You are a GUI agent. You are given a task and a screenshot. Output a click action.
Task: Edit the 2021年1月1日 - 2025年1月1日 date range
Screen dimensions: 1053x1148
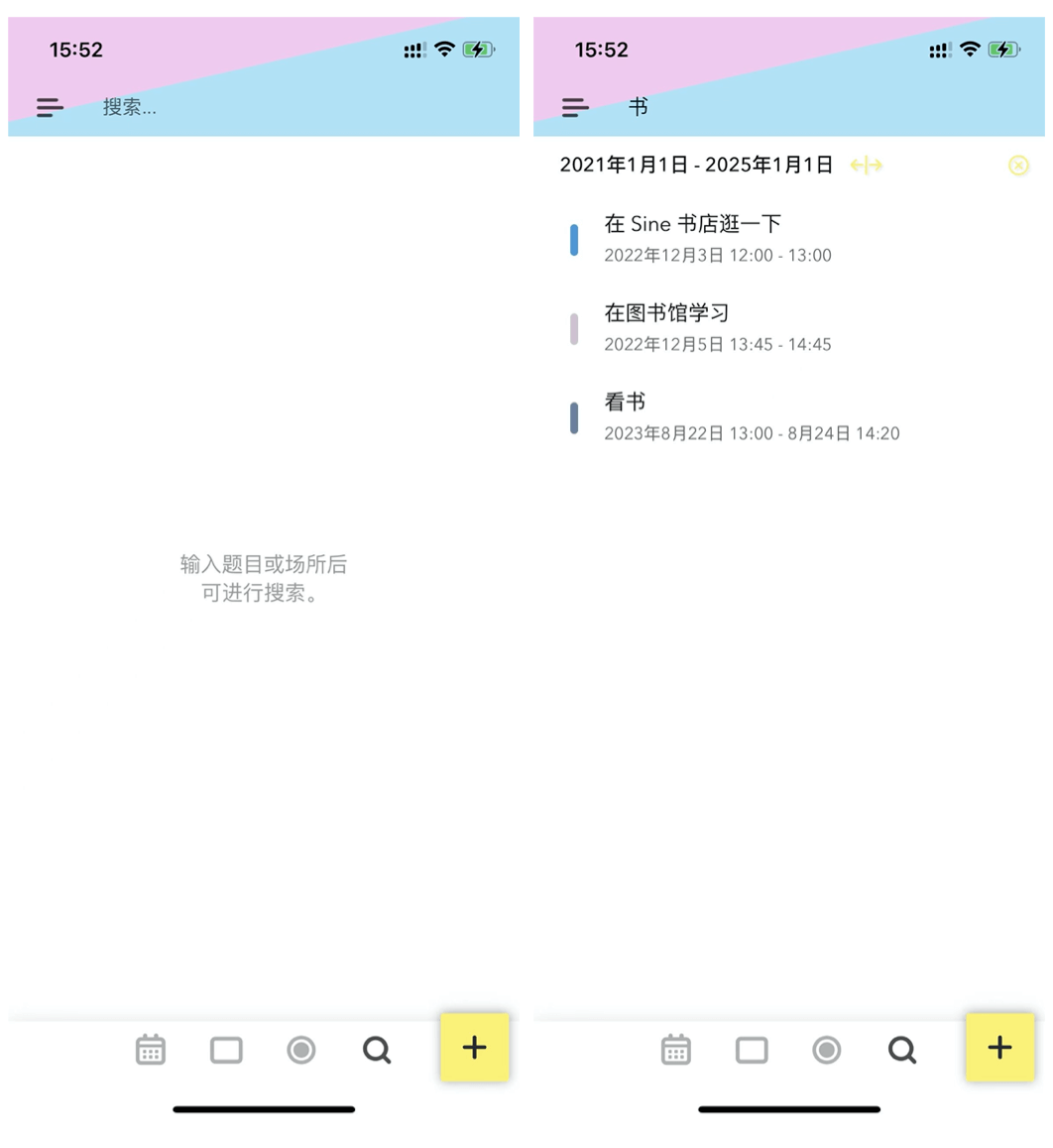coord(696,166)
